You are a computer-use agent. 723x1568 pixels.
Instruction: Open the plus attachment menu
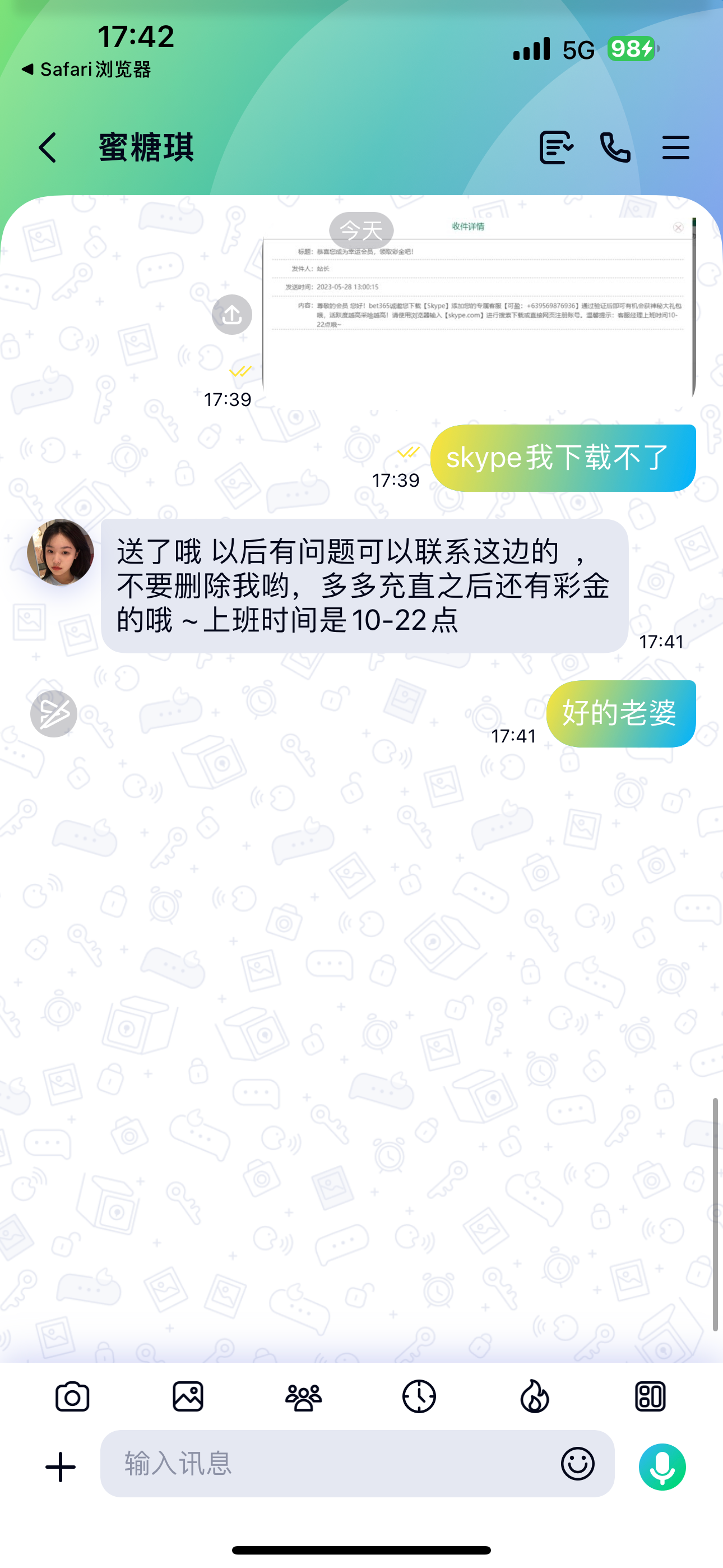click(x=61, y=1467)
